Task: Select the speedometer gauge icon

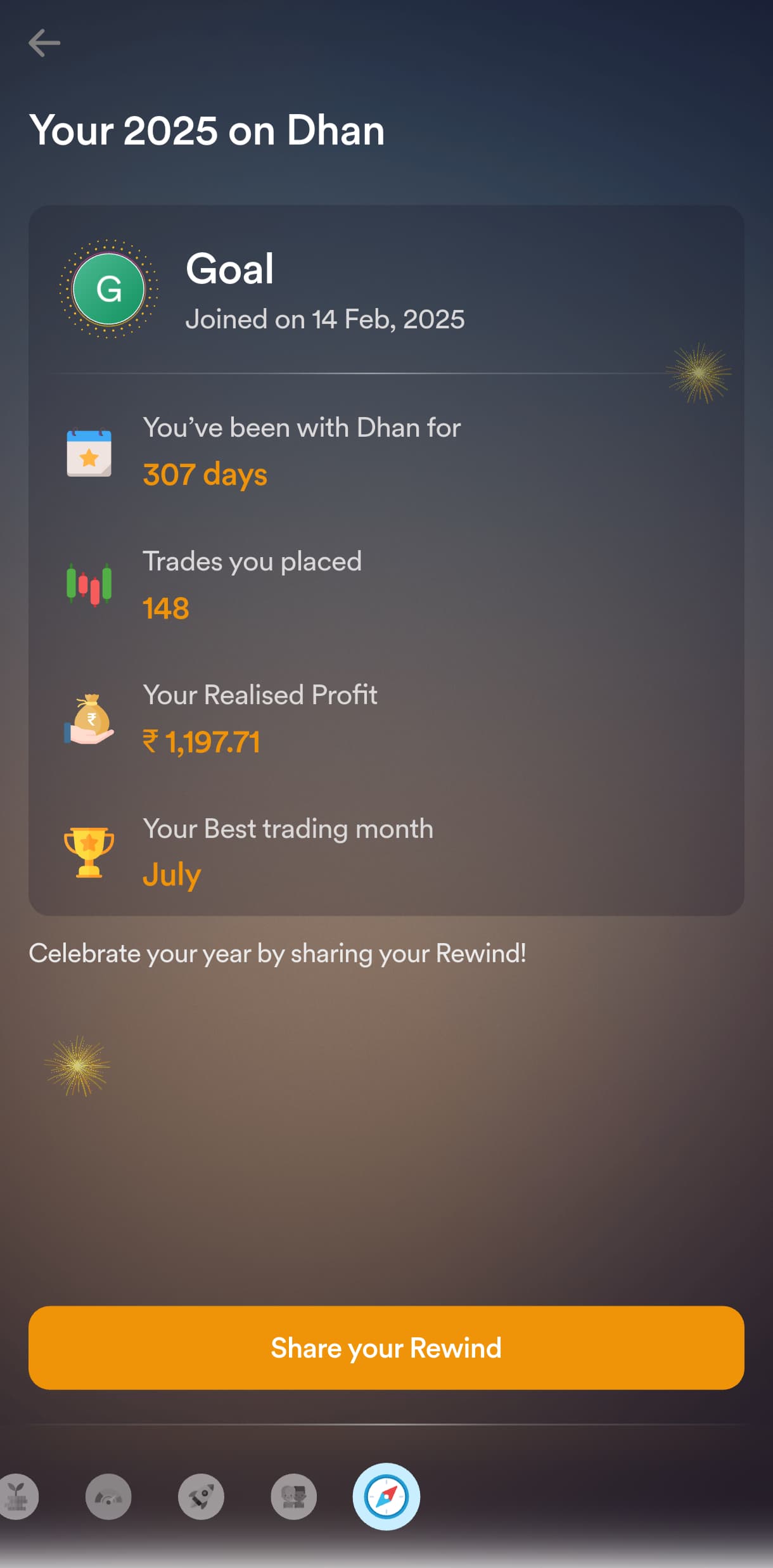Action: [108, 1496]
